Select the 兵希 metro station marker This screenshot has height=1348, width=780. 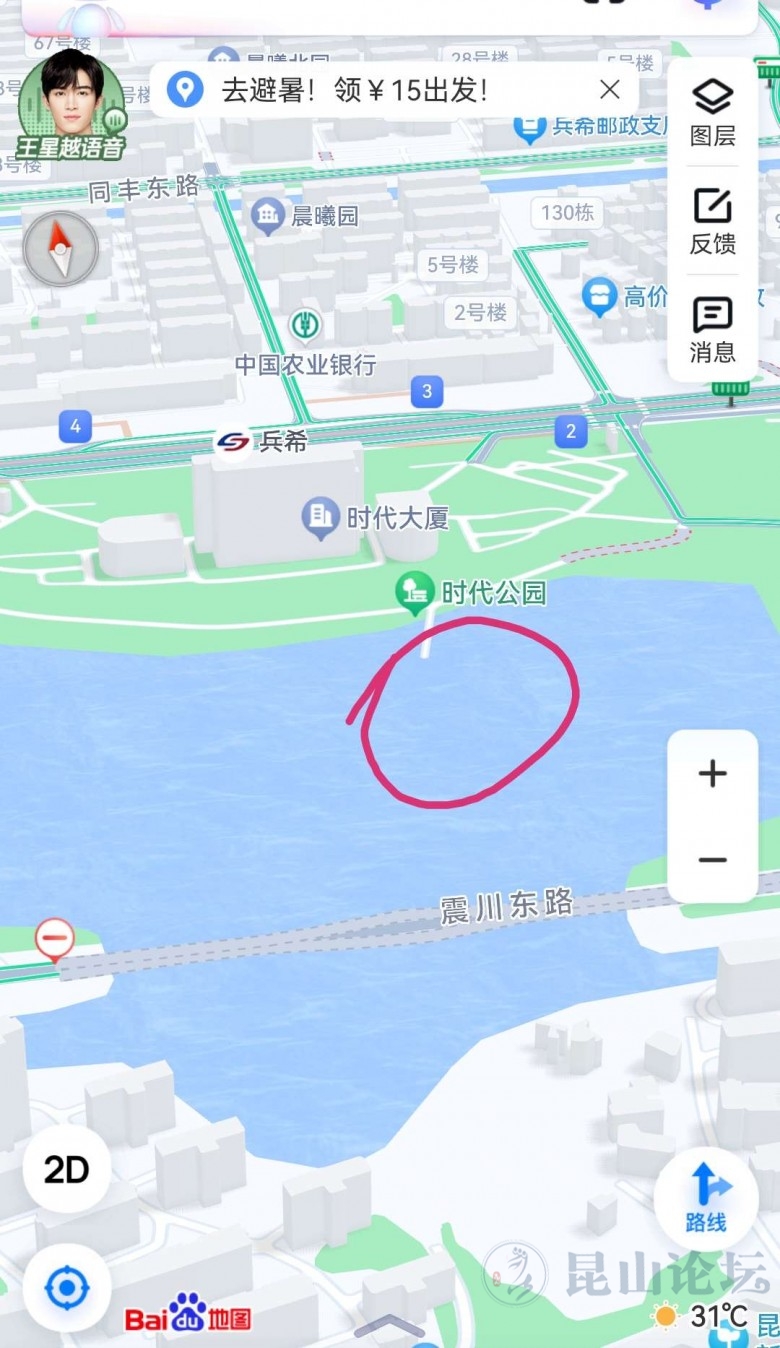(x=233, y=441)
